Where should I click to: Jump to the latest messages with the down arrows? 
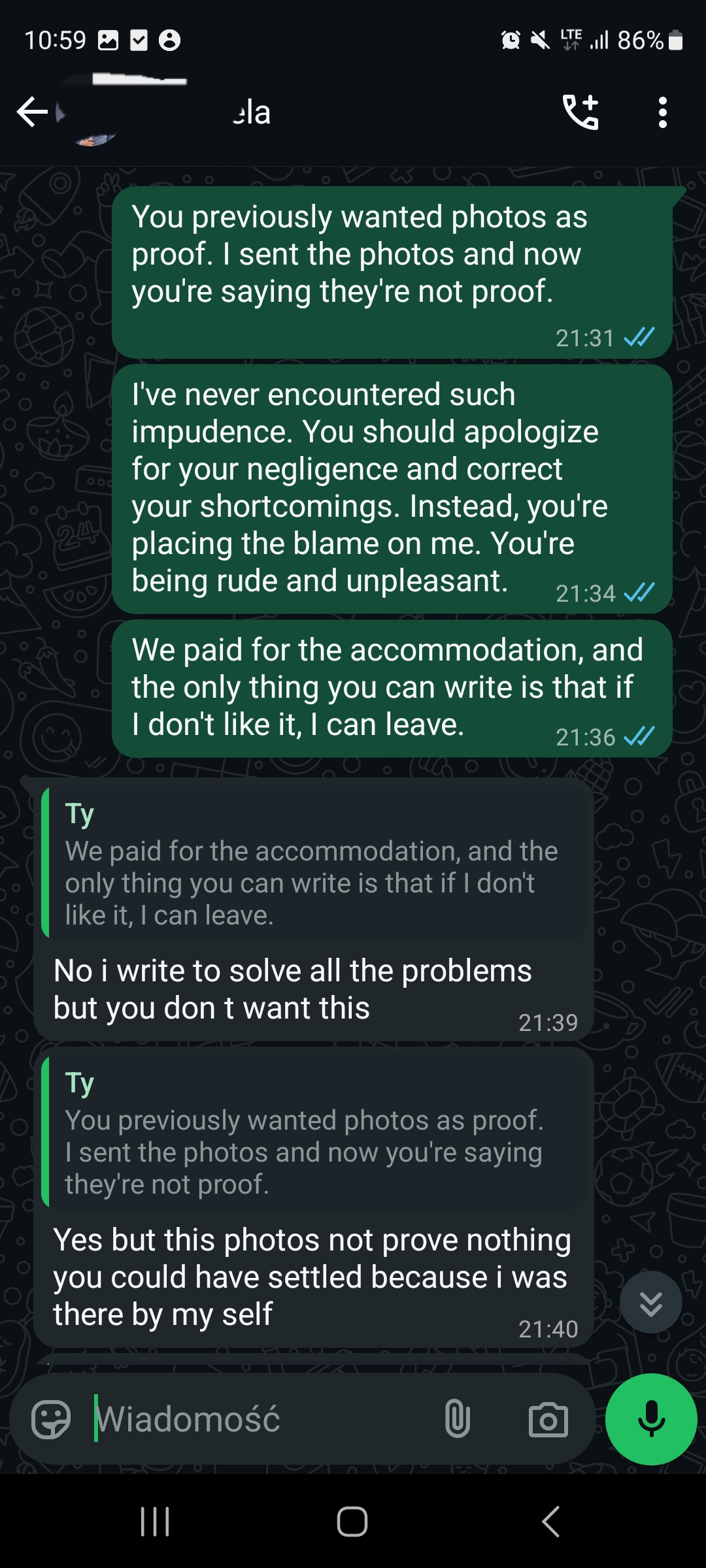click(x=651, y=1303)
